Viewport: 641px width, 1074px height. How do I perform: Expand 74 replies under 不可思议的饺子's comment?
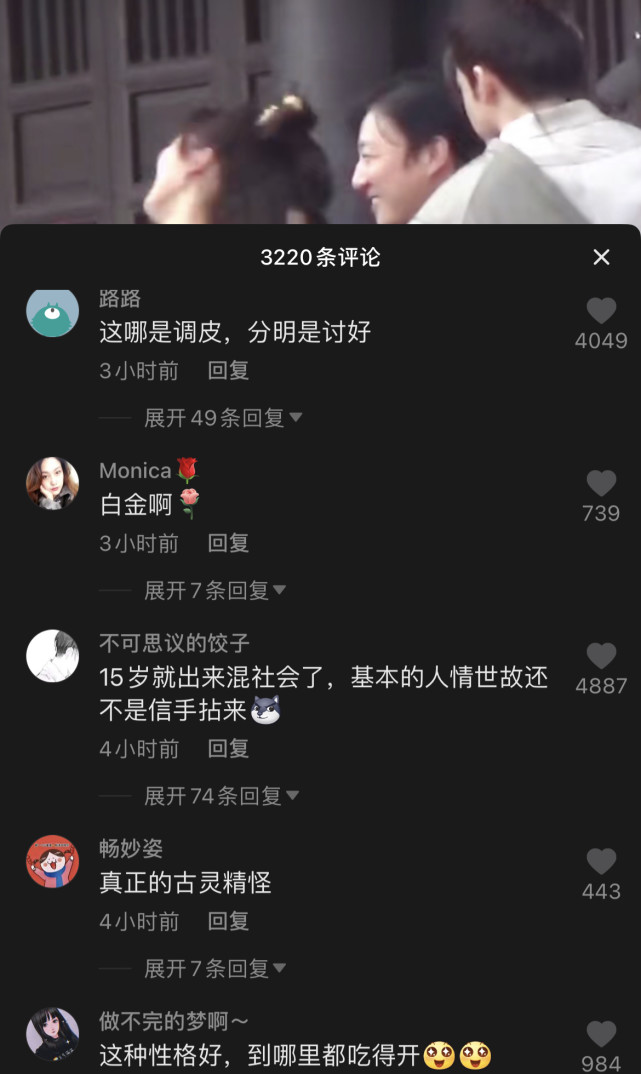tap(221, 796)
